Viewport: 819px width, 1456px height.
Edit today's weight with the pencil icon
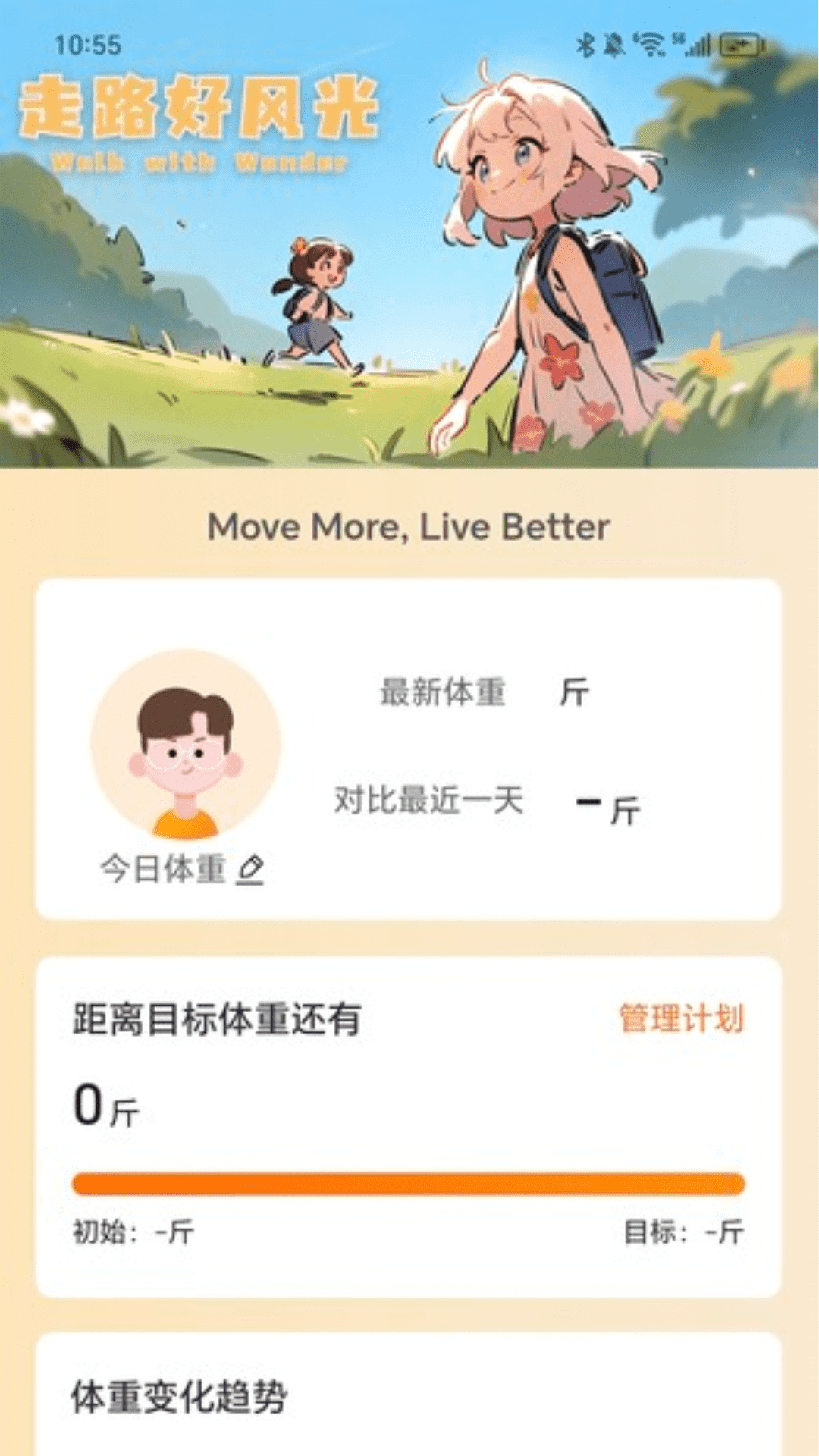pyautogui.click(x=249, y=869)
